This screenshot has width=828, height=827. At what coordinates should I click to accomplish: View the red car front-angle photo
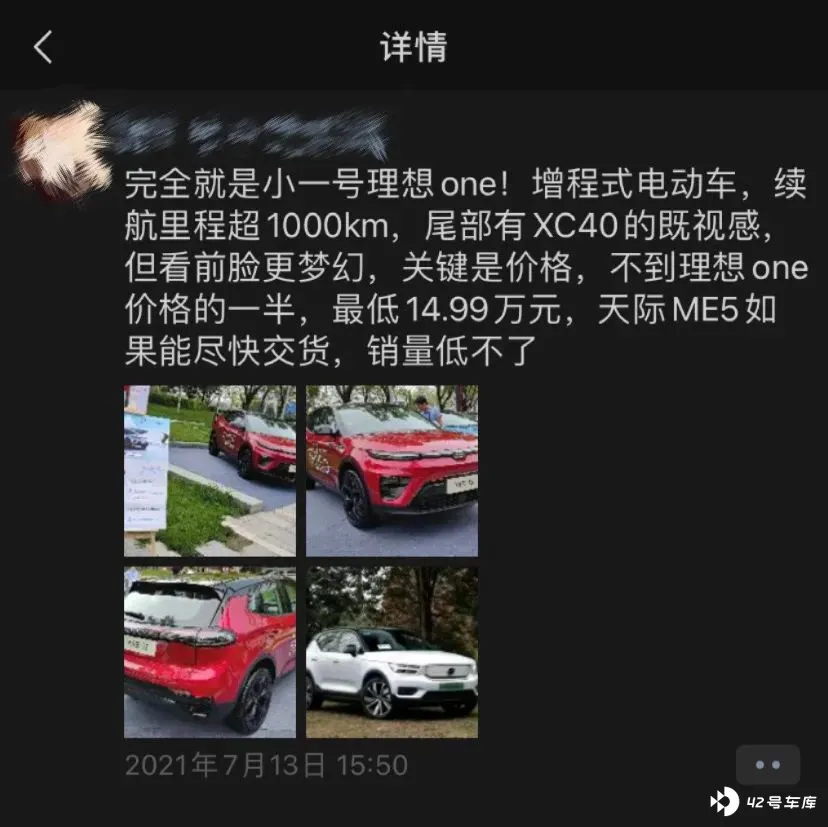click(x=392, y=471)
